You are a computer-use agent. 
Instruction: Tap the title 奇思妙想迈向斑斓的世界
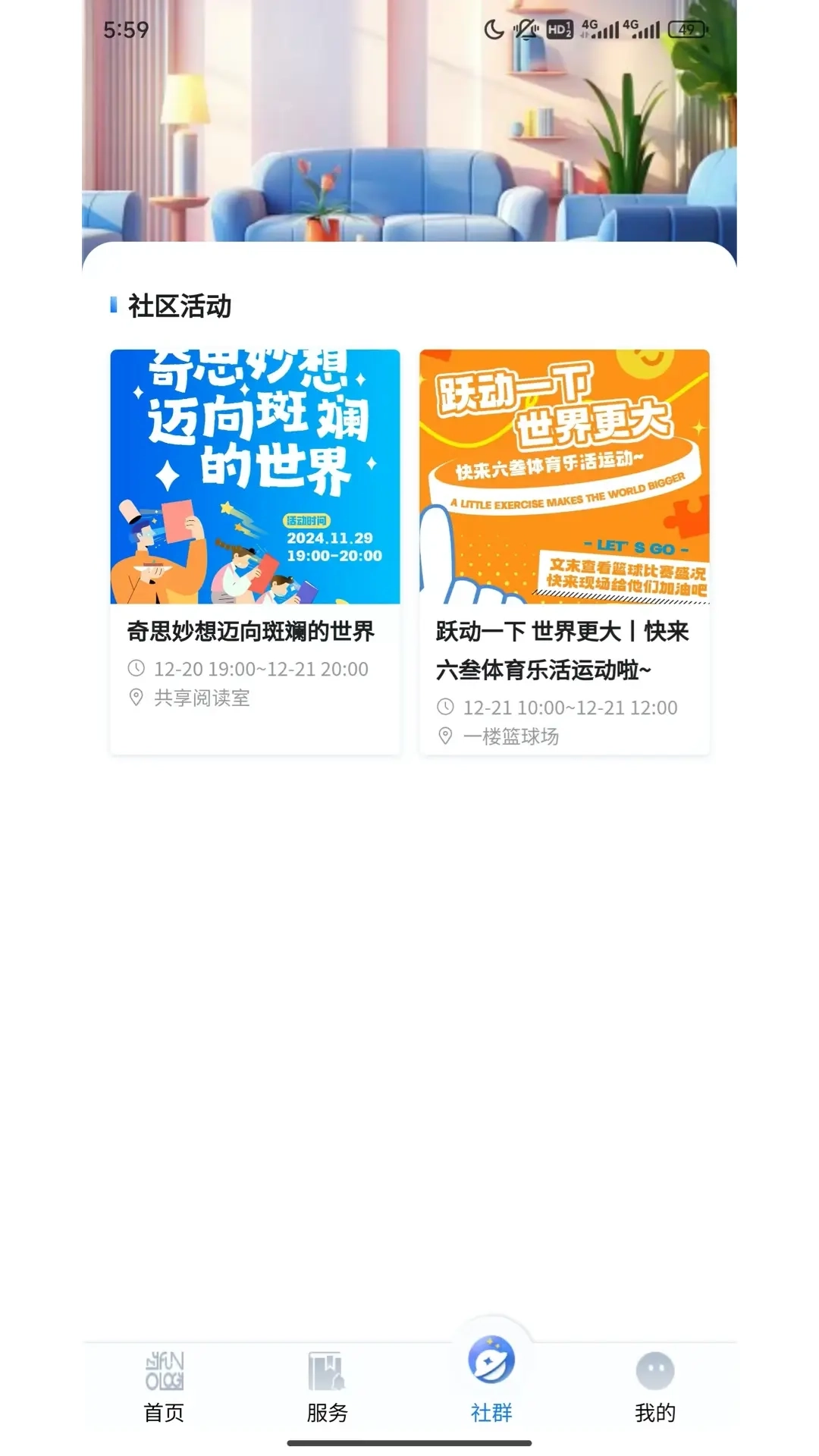251,632
